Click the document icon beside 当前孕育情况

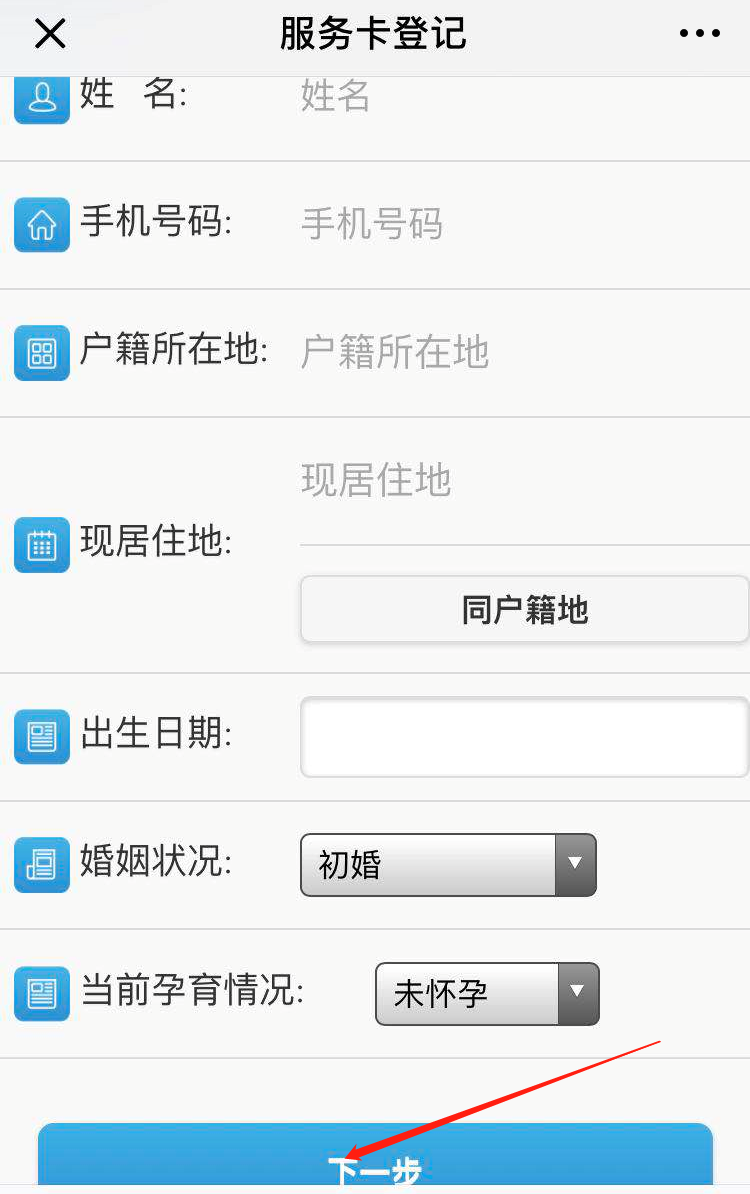tap(41, 993)
